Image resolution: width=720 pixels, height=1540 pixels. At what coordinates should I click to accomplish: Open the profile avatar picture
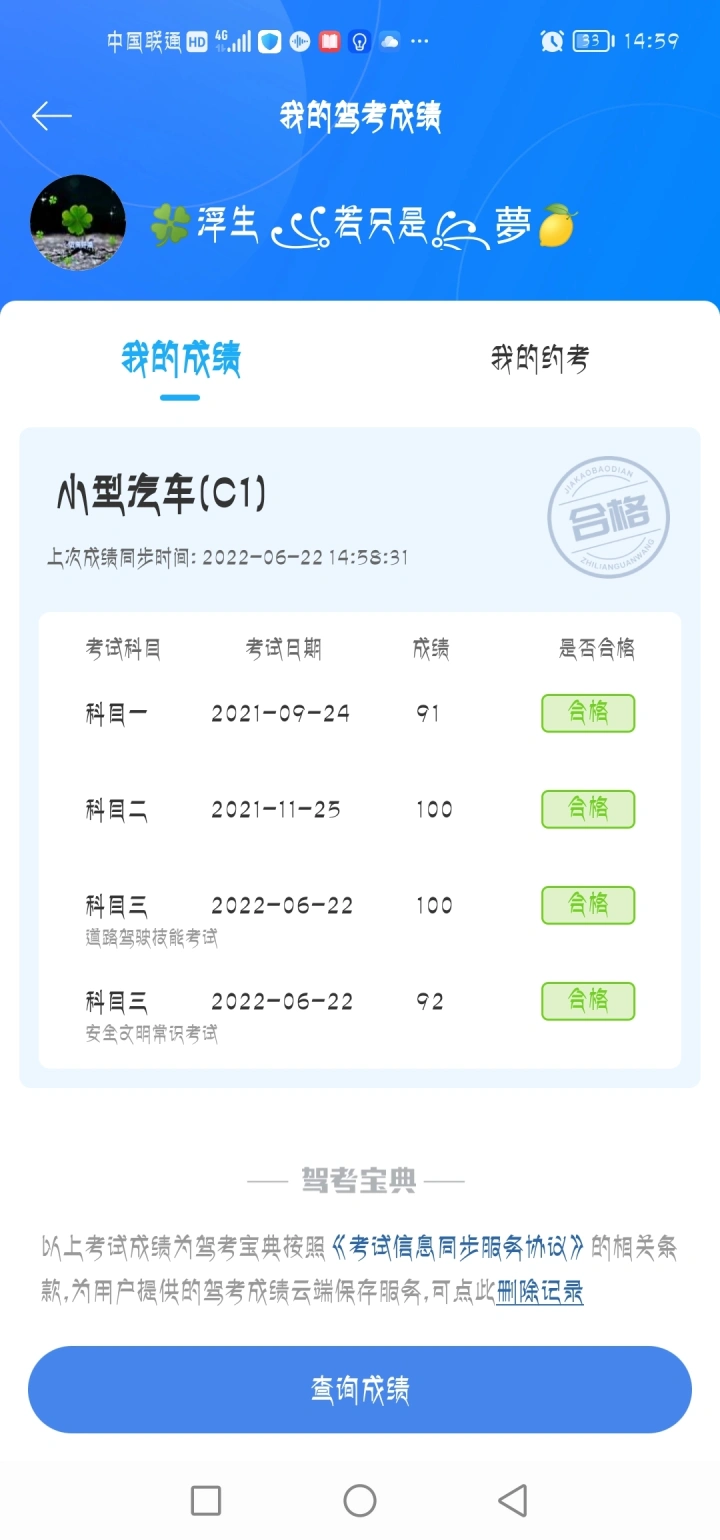[78, 222]
